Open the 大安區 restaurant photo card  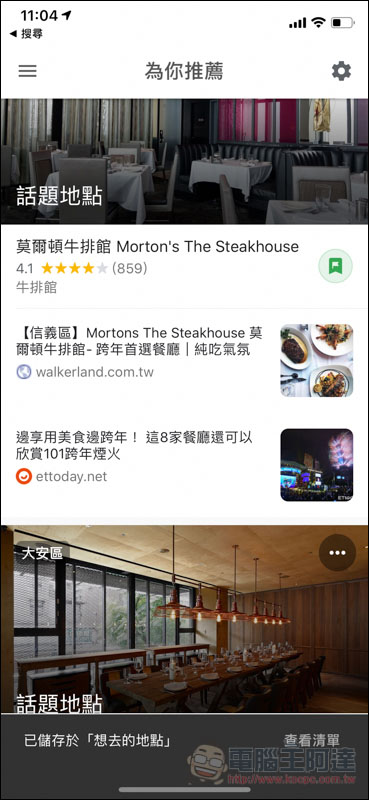pyautogui.click(x=184, y=619)
